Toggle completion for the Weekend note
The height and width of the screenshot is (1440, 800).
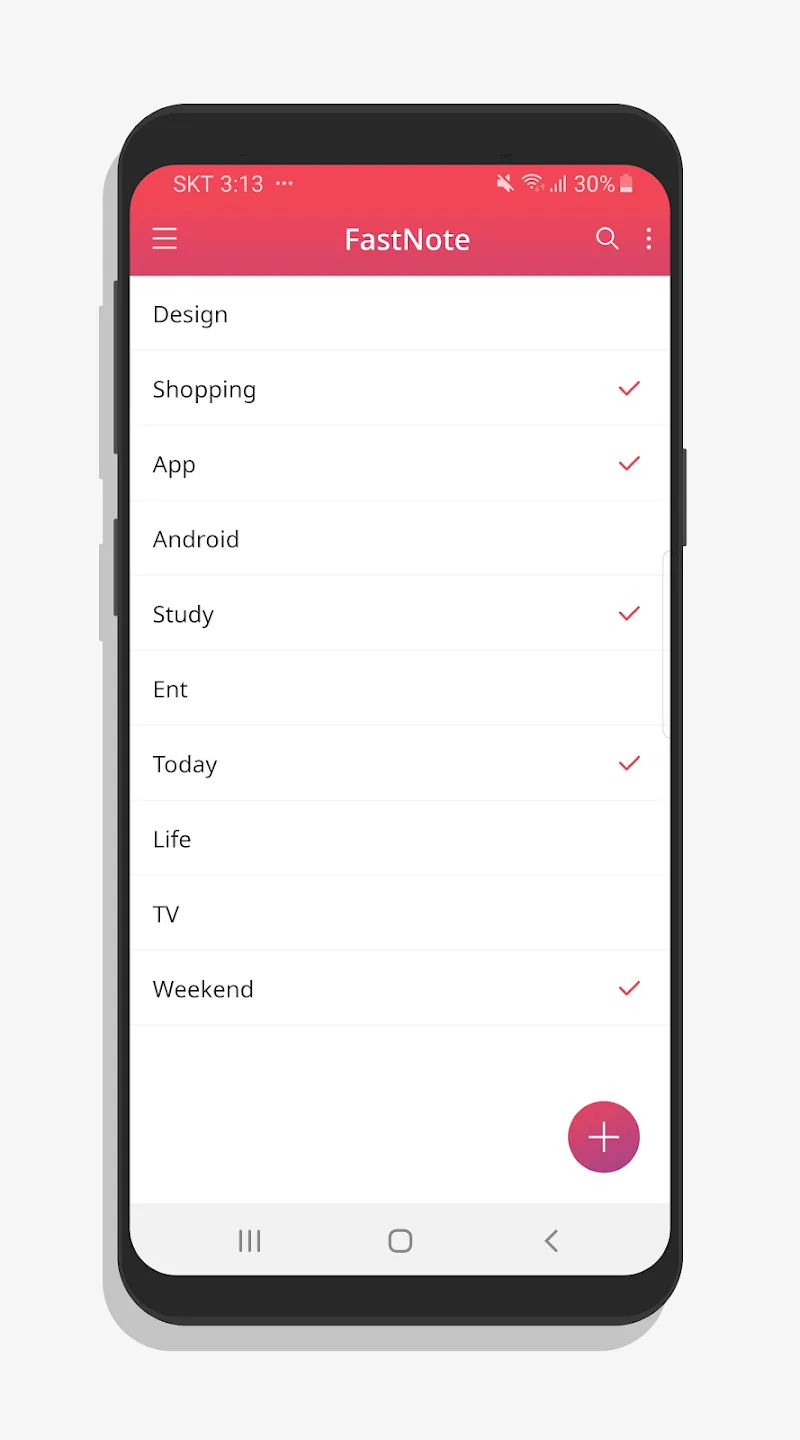(629, 988)
